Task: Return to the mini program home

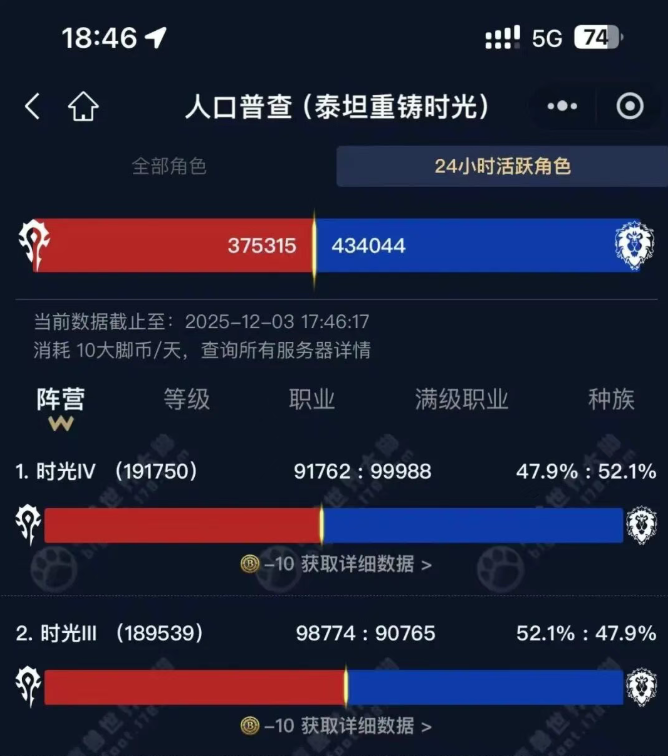Action: click(82, 107)
